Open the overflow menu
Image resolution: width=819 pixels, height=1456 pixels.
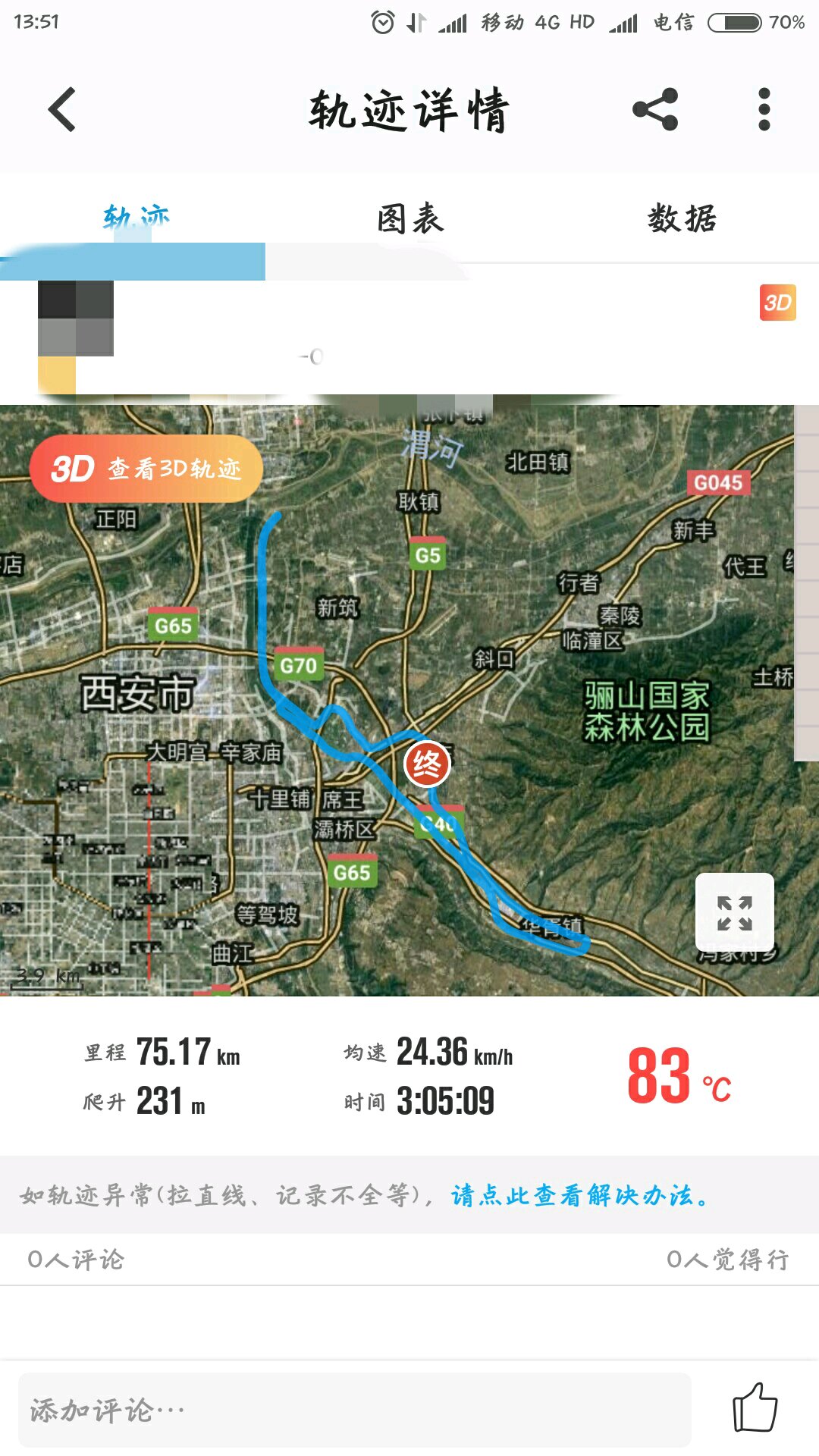[764, 110]
